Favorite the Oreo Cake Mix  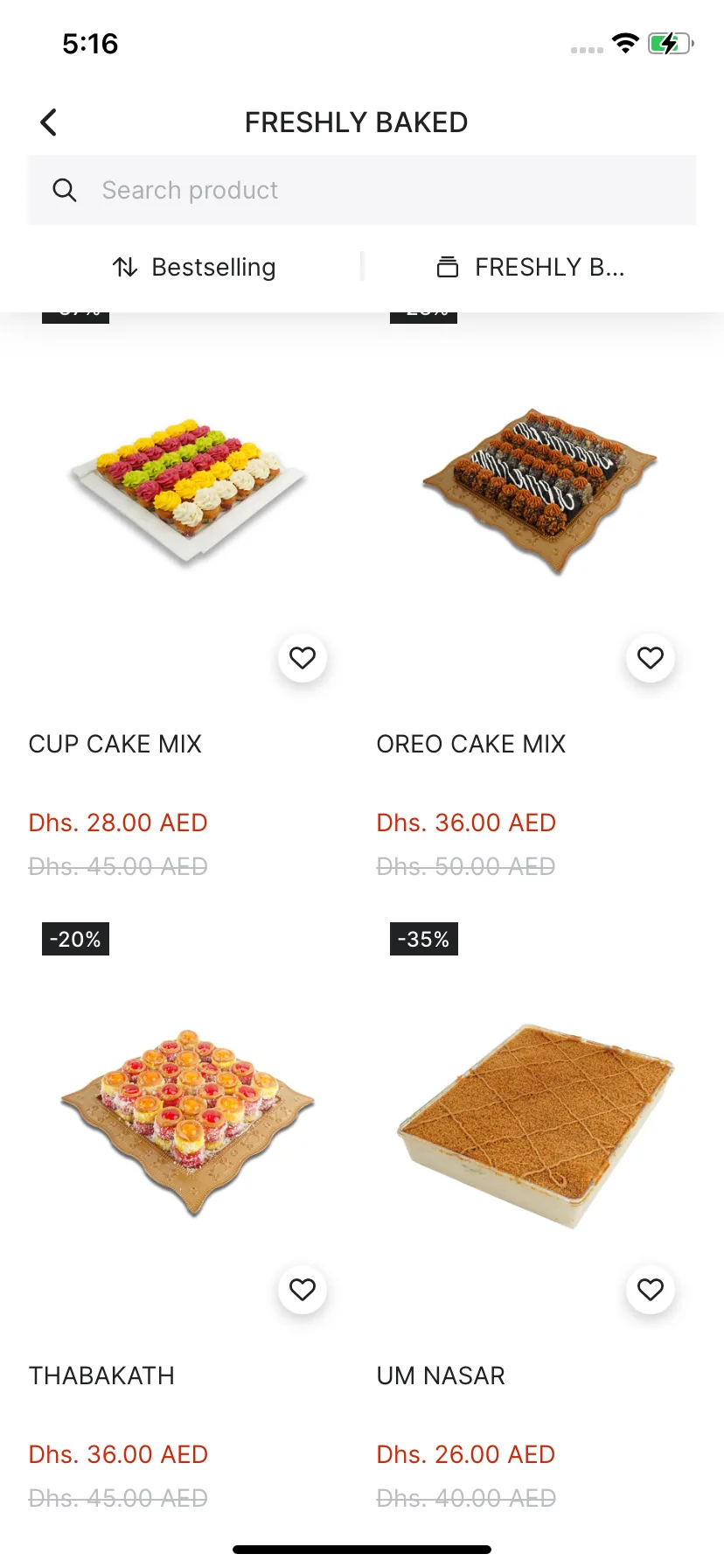click(651, 658)
